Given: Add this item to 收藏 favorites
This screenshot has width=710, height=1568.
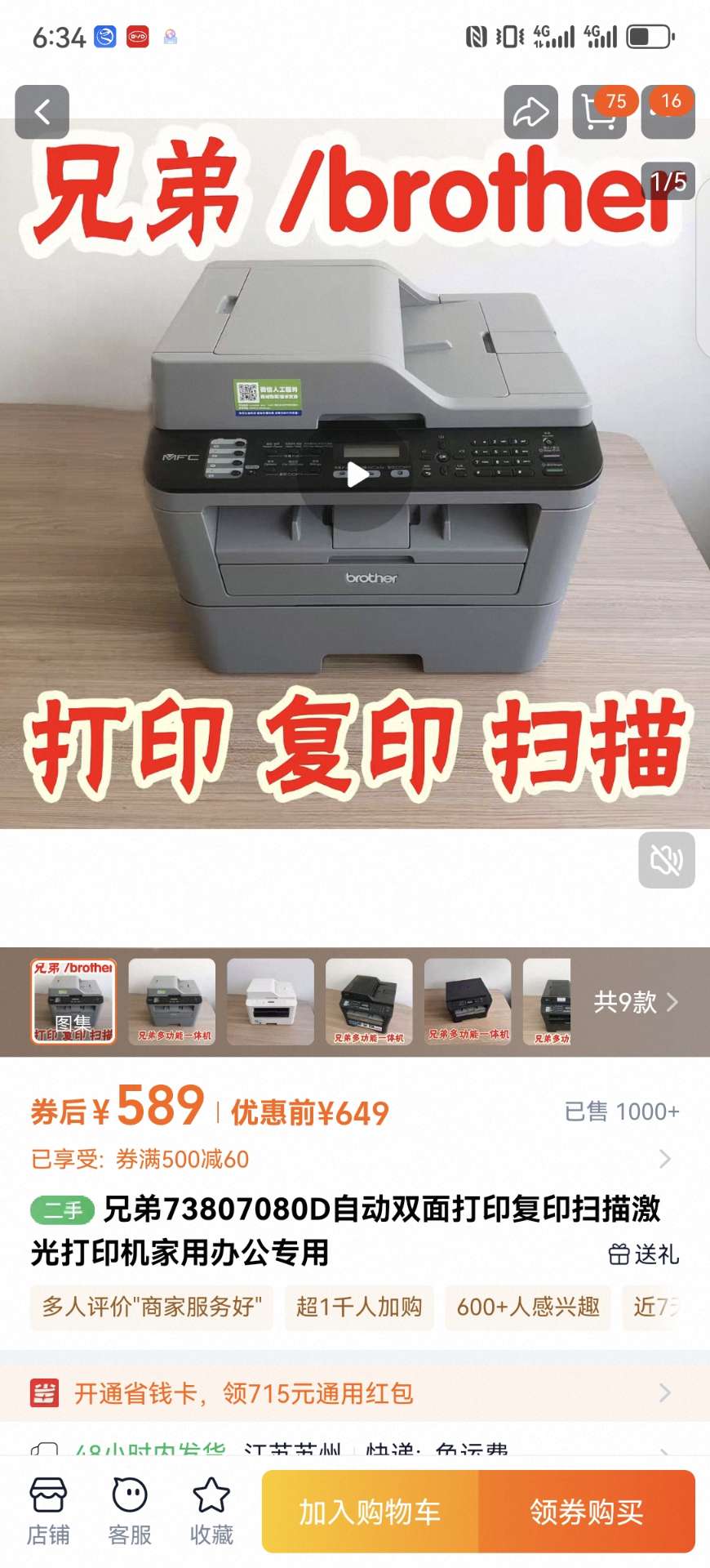Looking at the screenshot, I should pyautogui.click(x=211, y=1512).
